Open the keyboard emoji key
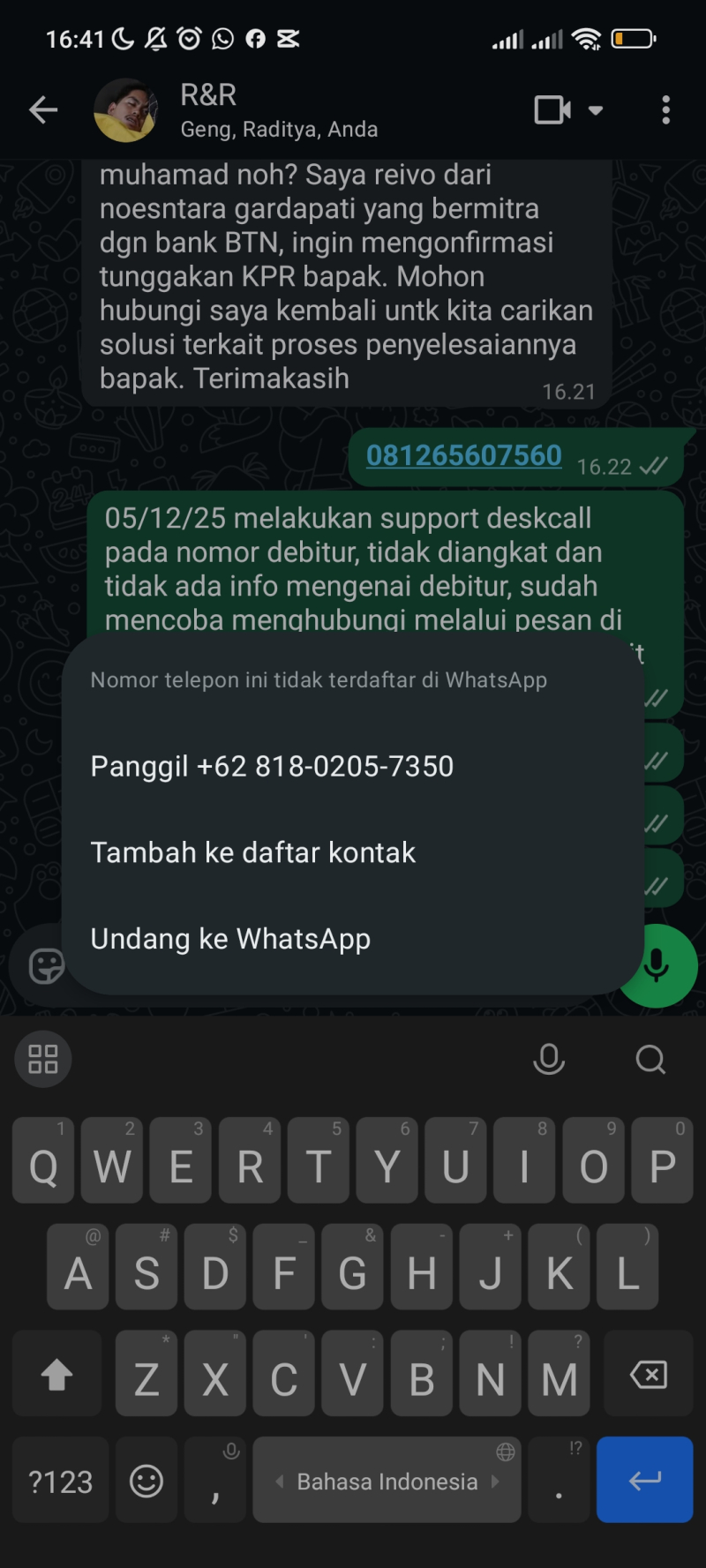 click(146, 1481)
